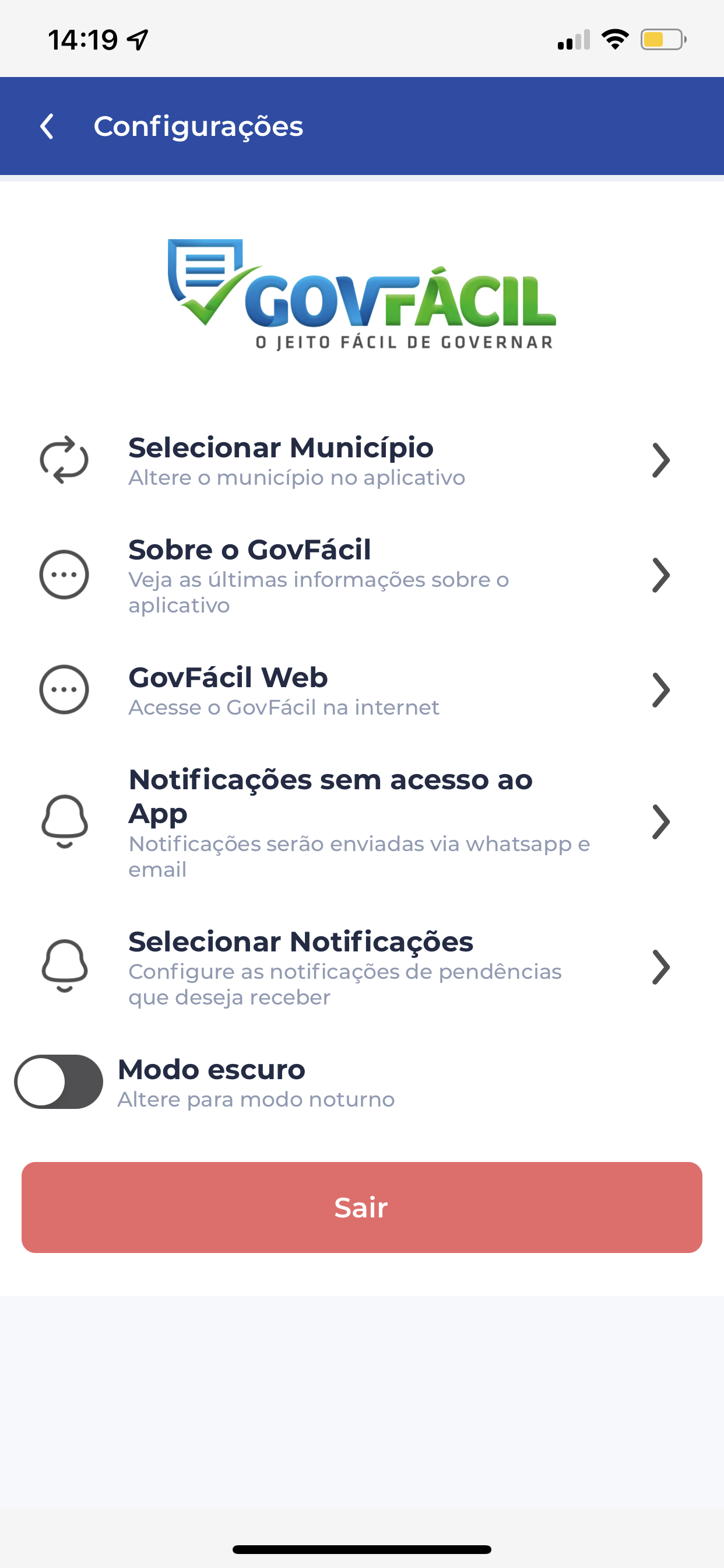The width and height of the screenshot is (724, 1568).
Task: Tap the Sair button
Action: tap(362, 1207)
